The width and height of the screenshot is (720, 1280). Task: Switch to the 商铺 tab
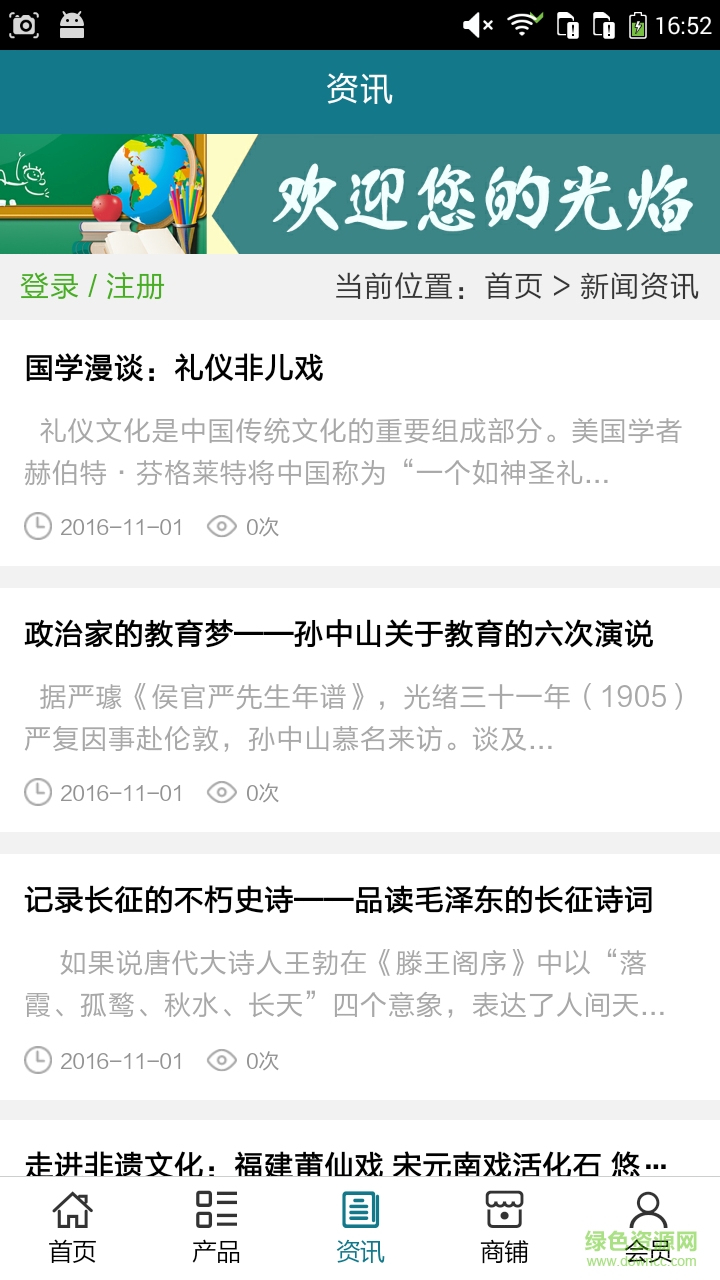coord(504,1226)
